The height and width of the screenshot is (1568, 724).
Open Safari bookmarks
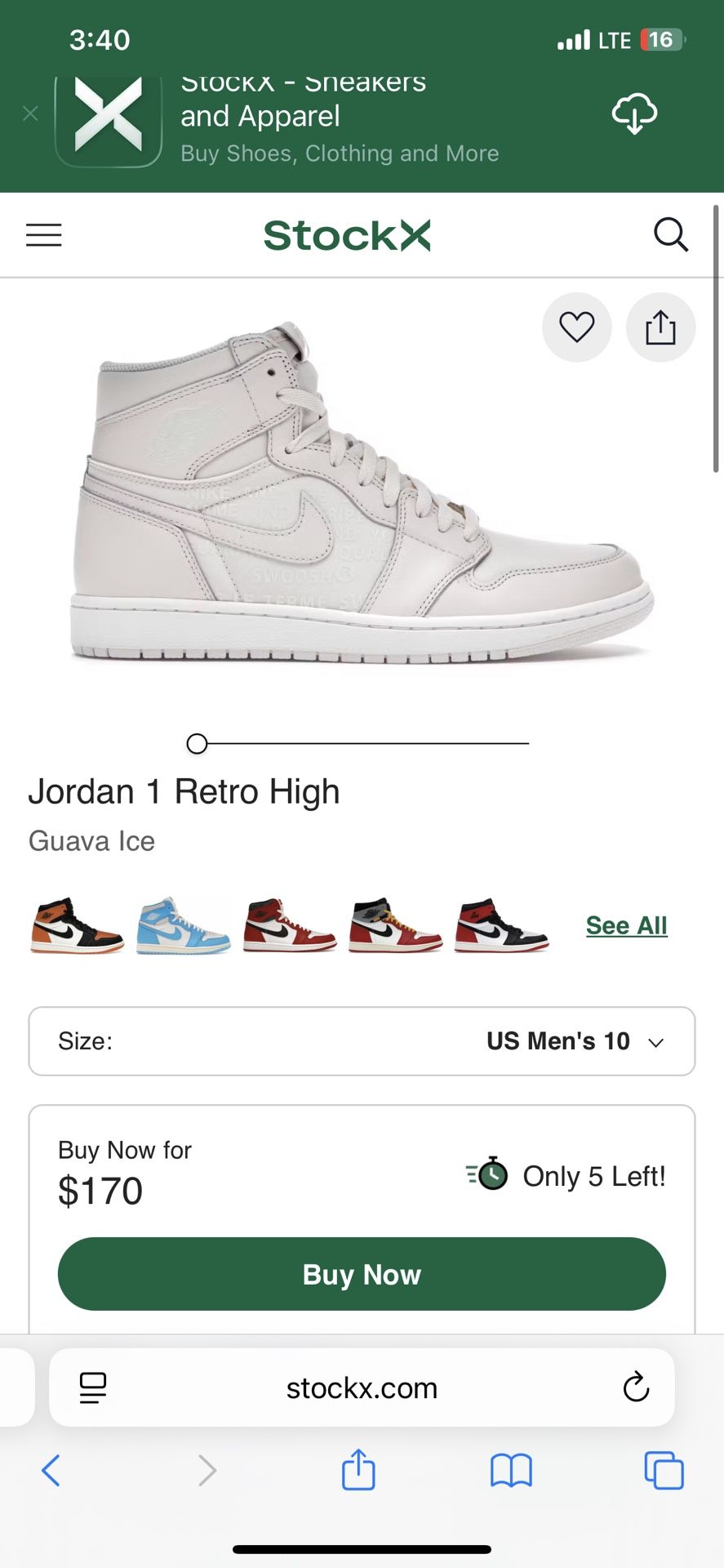(511, 1471)
